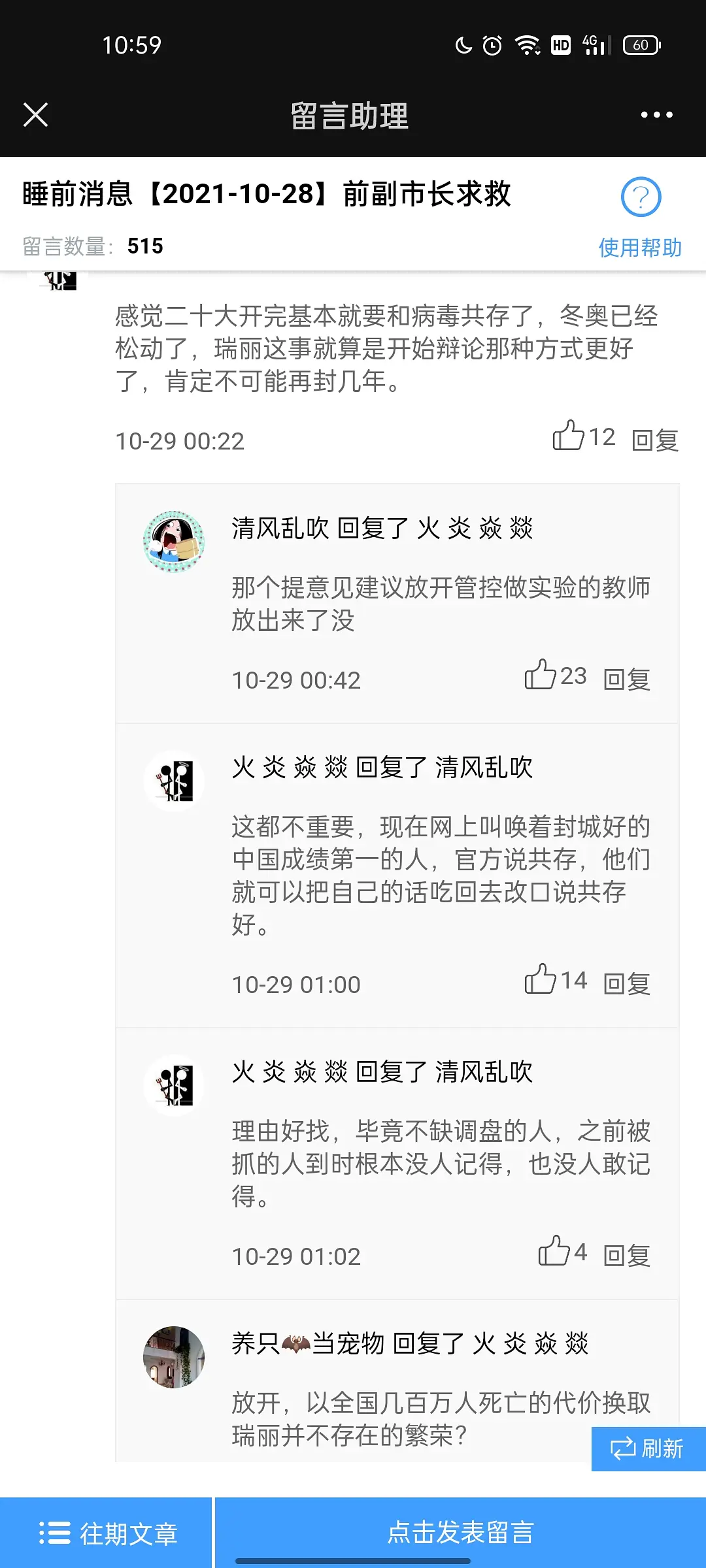Reply to 清风乱吹's 00:42 comment
The height and width of the screenshot is (1568, 706).
pyautogui.click(x=627, y=679)
